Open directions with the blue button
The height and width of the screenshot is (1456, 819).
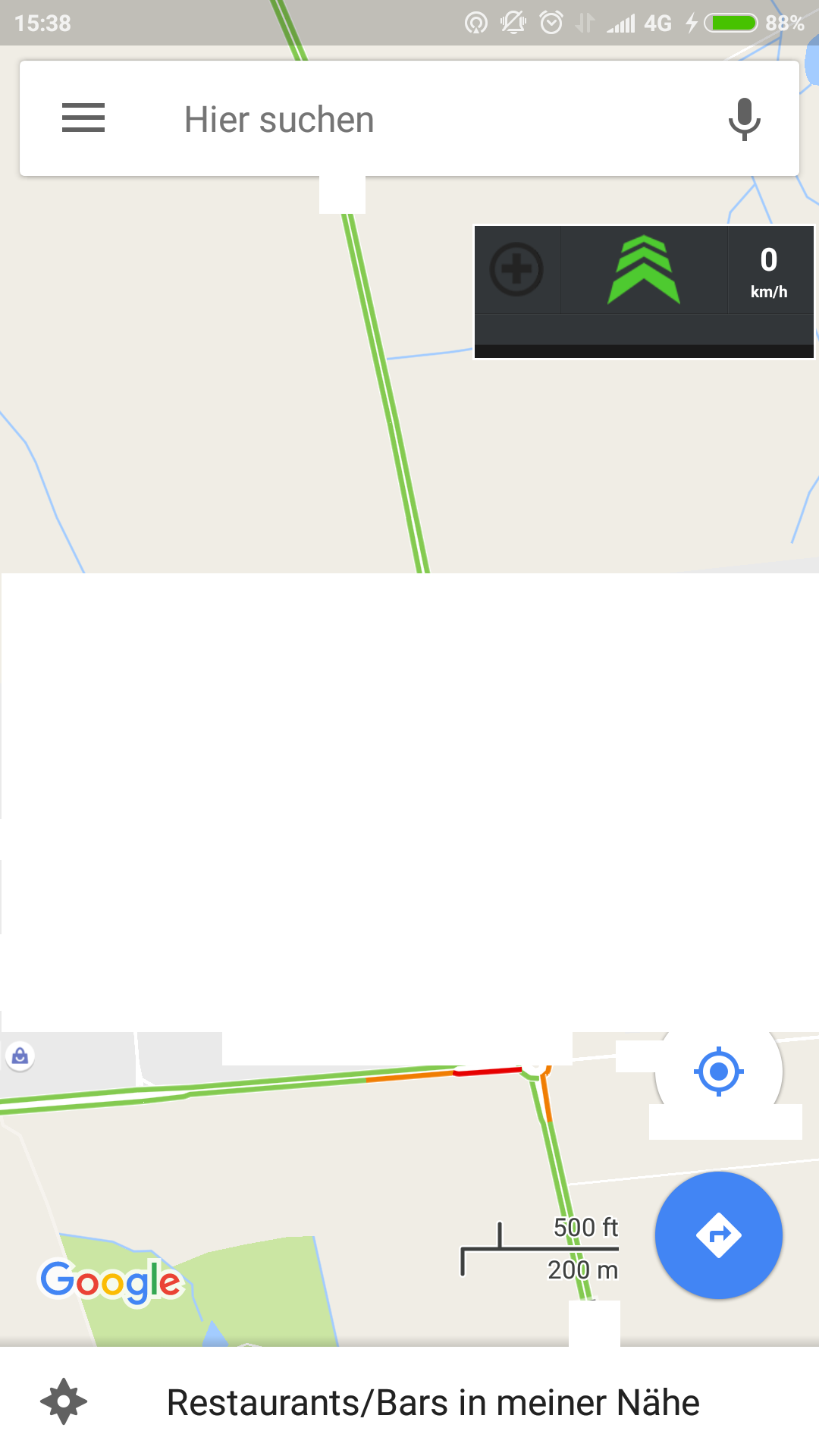[719, 1235]
